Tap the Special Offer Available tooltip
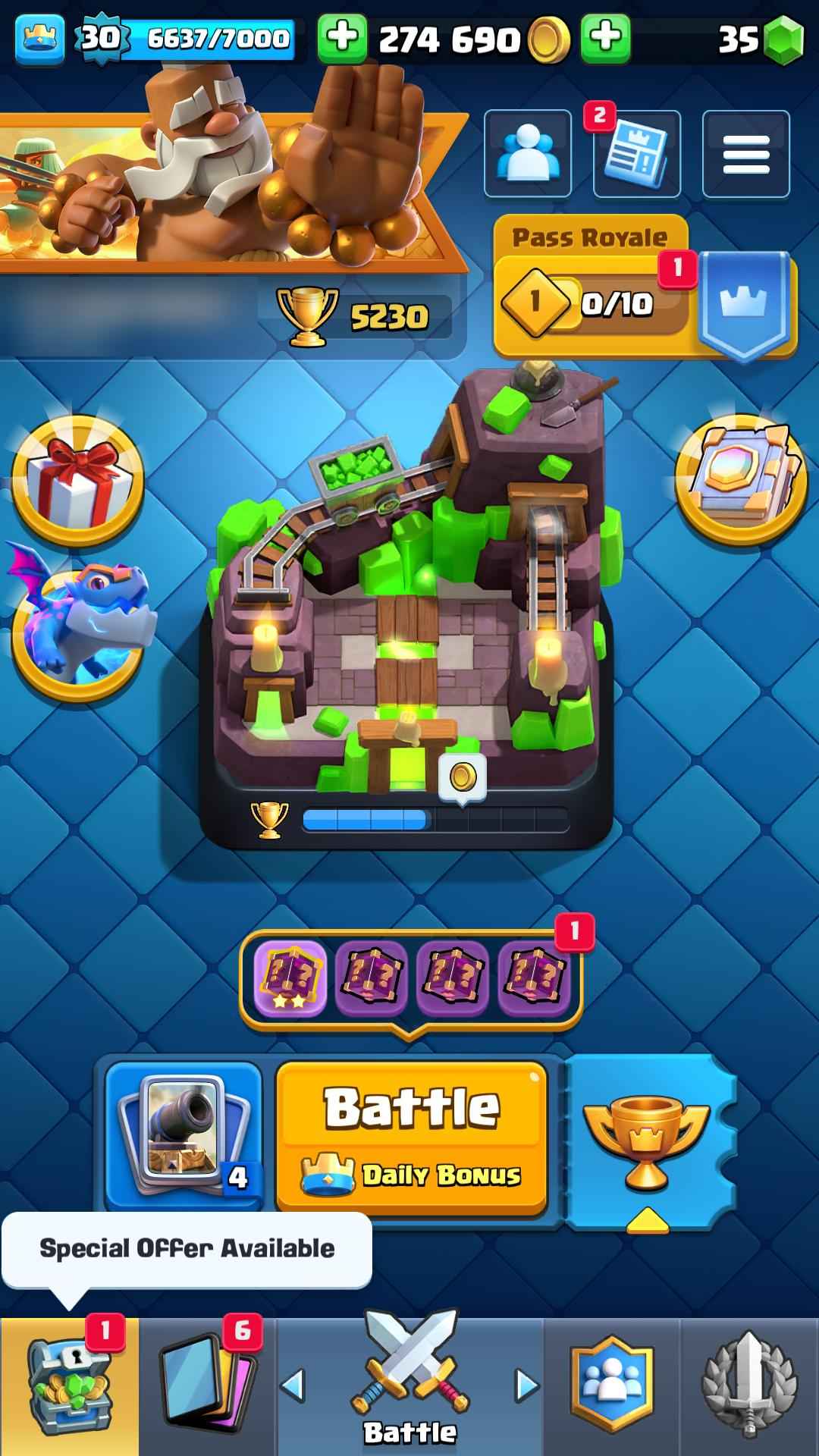The height and width of the screenshot is (1456, 819). pos(186,1249)
